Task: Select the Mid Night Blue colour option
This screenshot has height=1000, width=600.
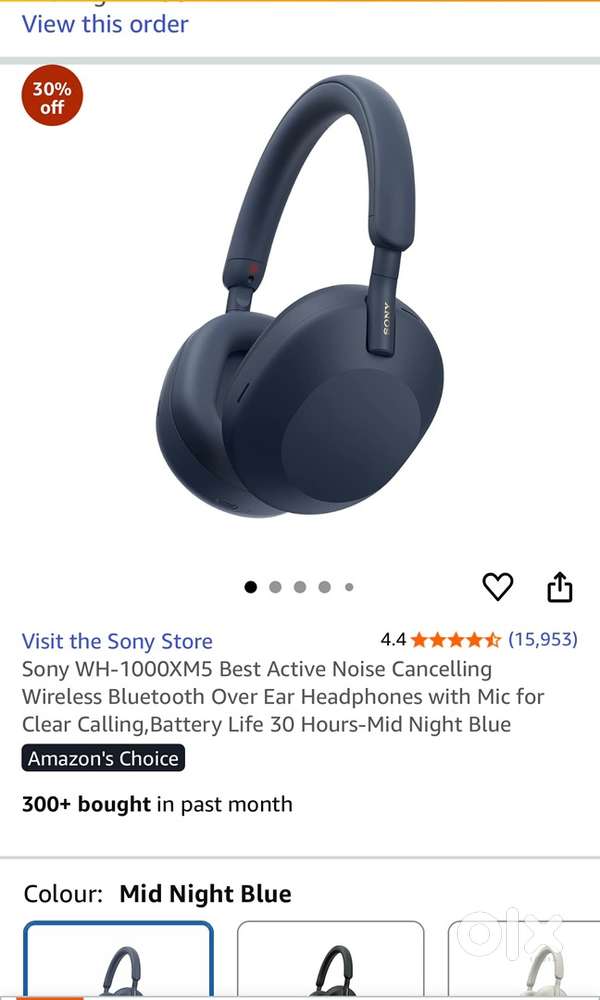Action: [x=119, y=962]
